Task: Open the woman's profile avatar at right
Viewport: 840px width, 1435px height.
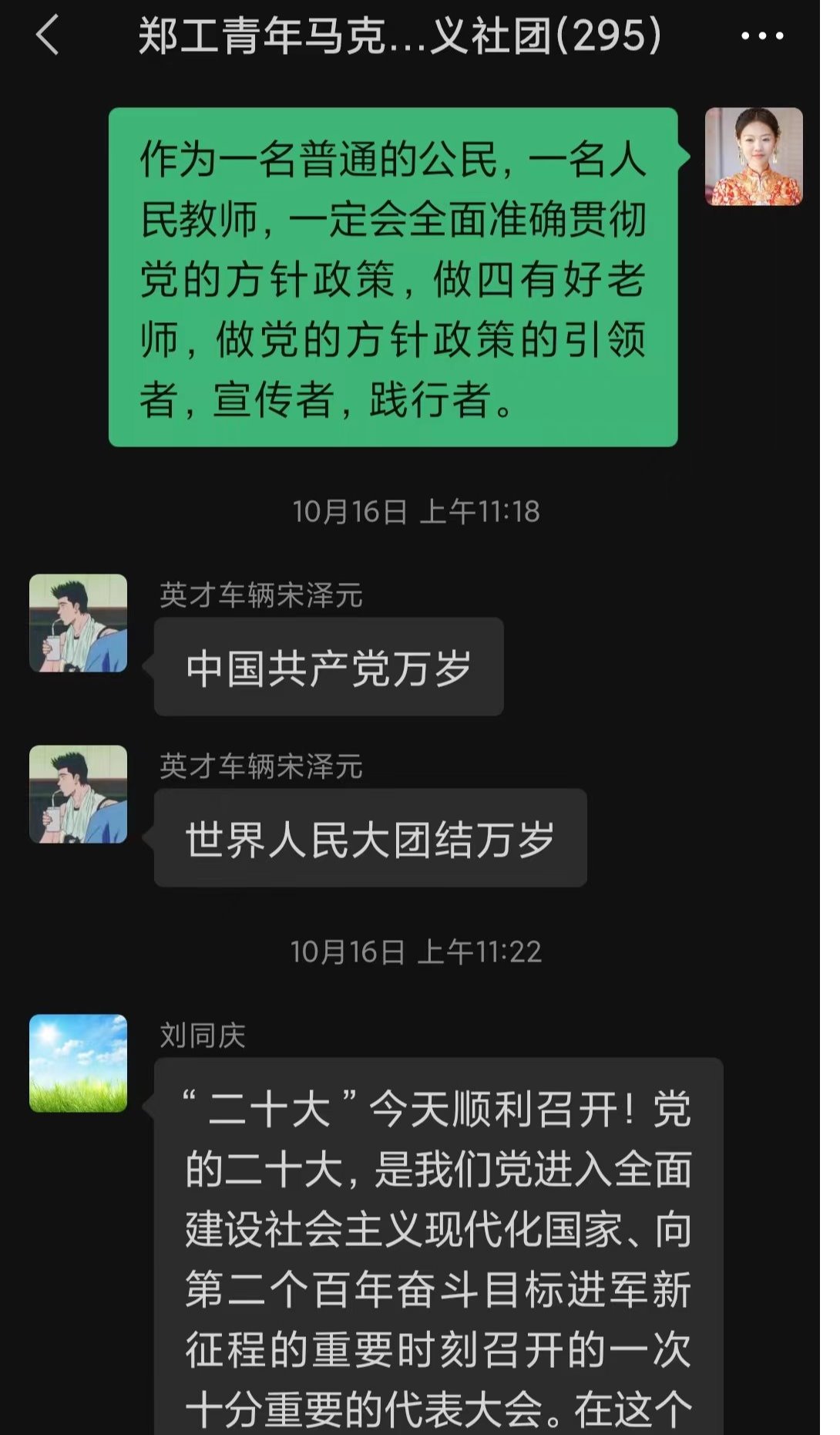Action: 753,157
